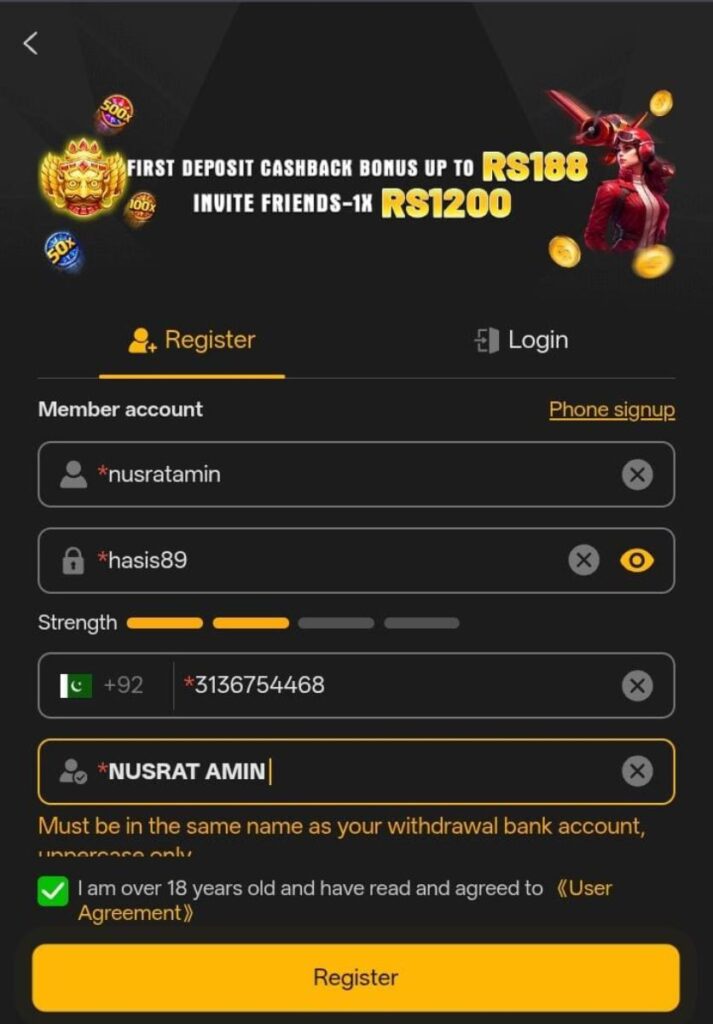
Task: Open the User Agreement link
Action: [345, 901]
